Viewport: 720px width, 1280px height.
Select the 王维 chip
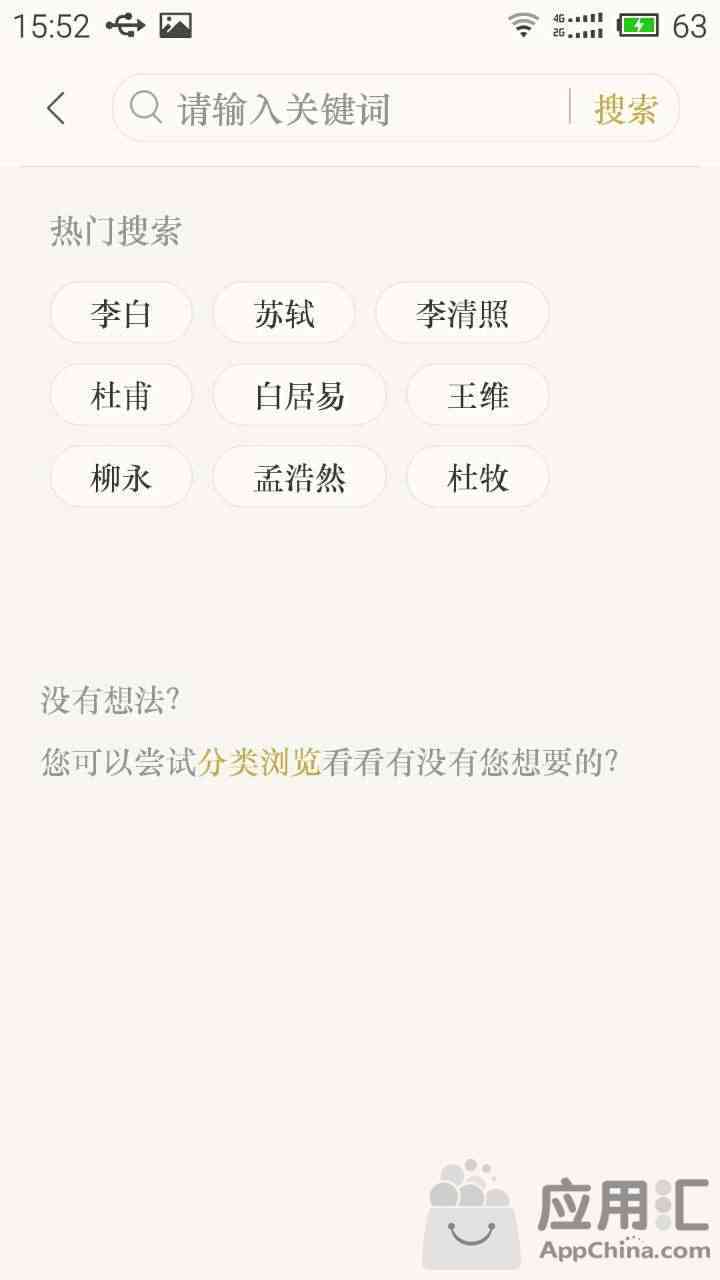click(x=478, y=395)
